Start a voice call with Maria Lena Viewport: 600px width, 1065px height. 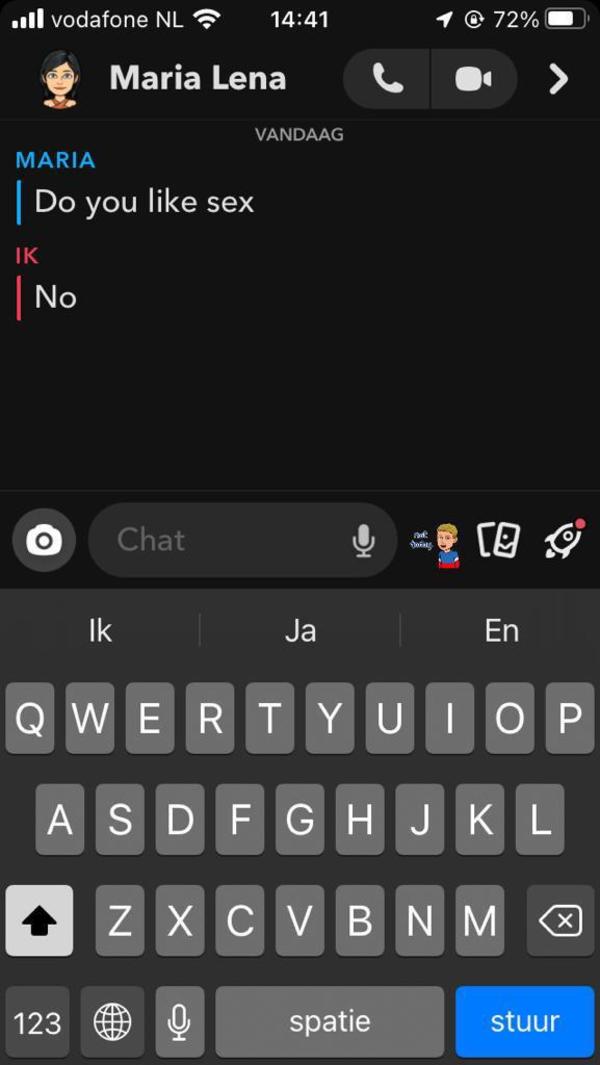(387, 79)
